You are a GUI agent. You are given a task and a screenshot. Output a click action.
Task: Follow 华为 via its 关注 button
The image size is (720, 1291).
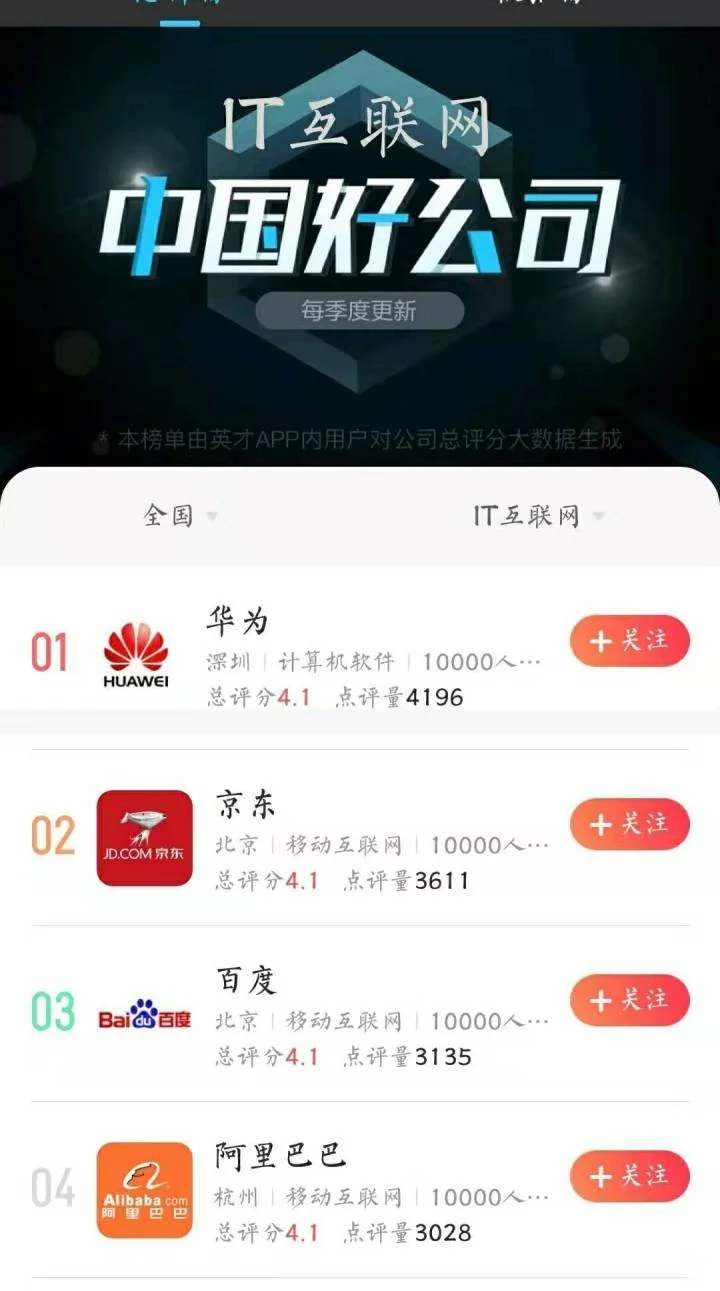point(628,641)
